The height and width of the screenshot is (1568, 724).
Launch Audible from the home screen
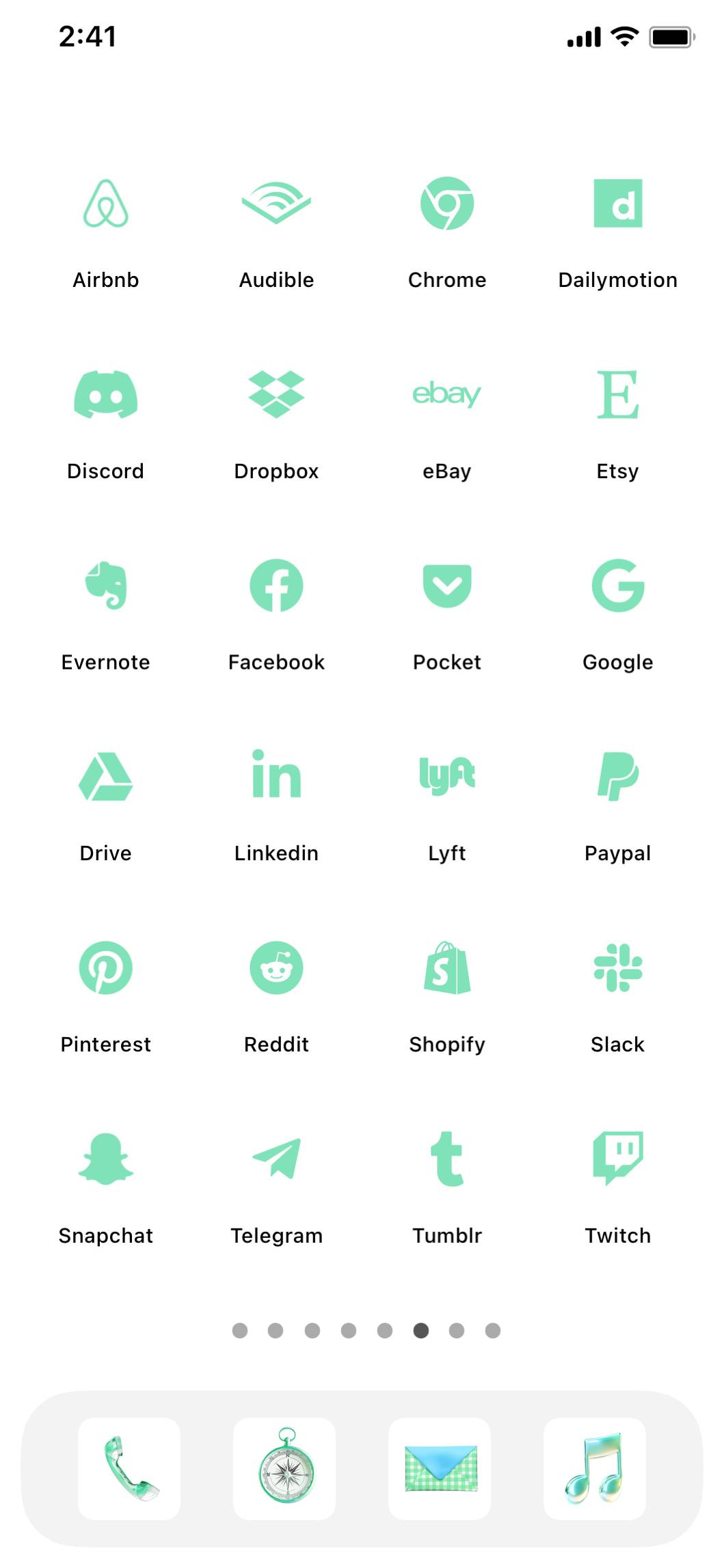tap(276, 204)
